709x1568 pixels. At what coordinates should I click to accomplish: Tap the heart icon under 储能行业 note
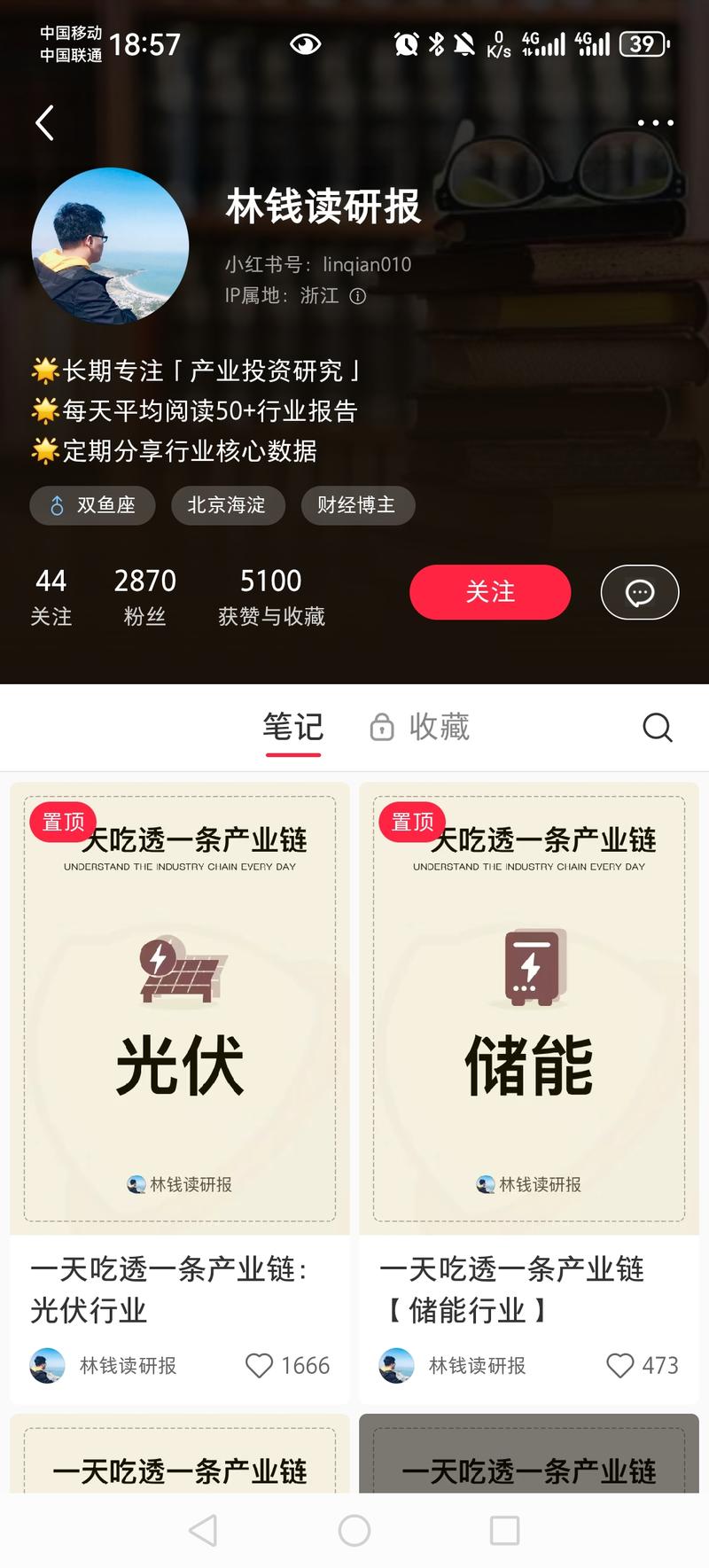pos(620,1366)
